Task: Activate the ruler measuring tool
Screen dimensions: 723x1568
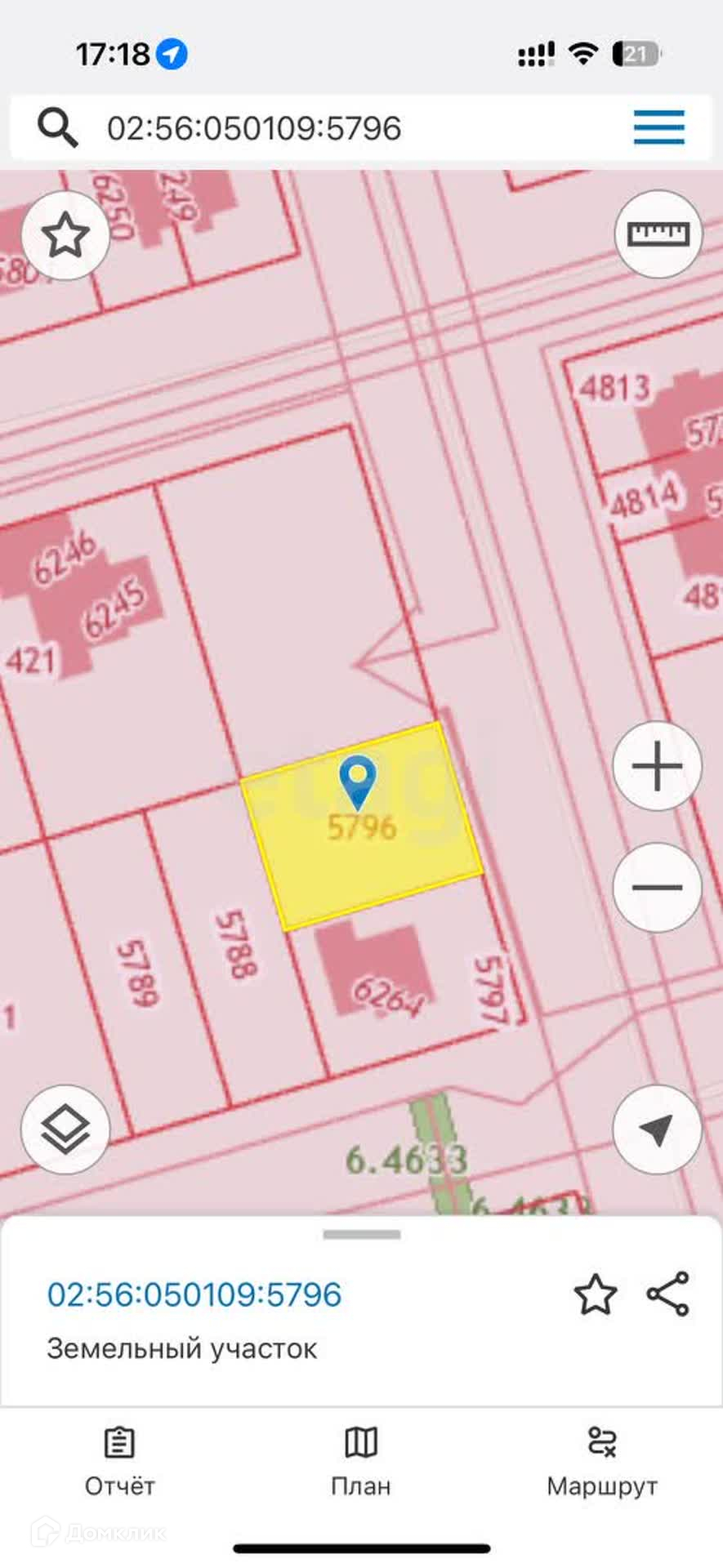Action: 658,234
